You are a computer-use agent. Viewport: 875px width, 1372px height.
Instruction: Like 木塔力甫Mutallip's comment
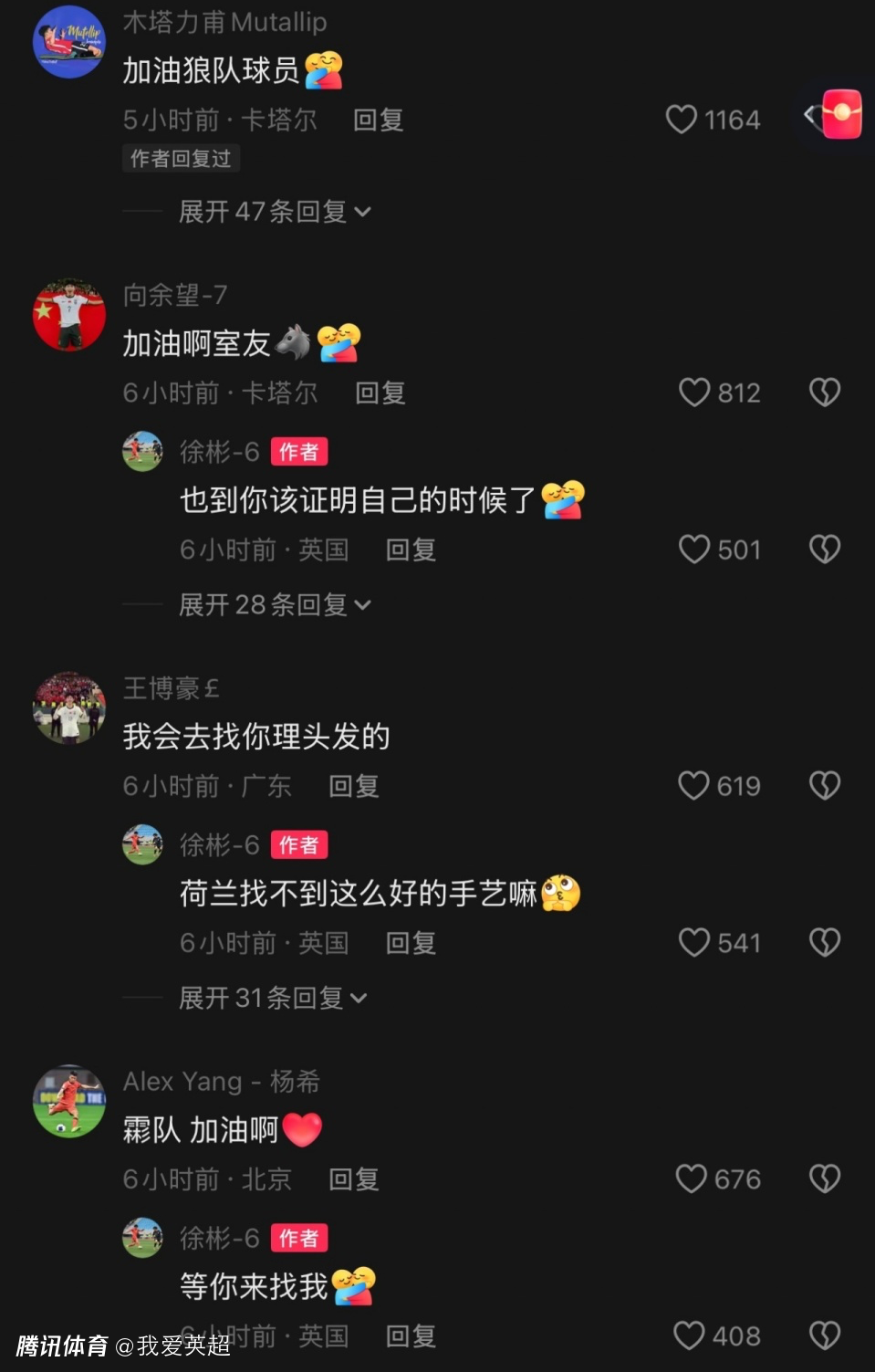682,120
